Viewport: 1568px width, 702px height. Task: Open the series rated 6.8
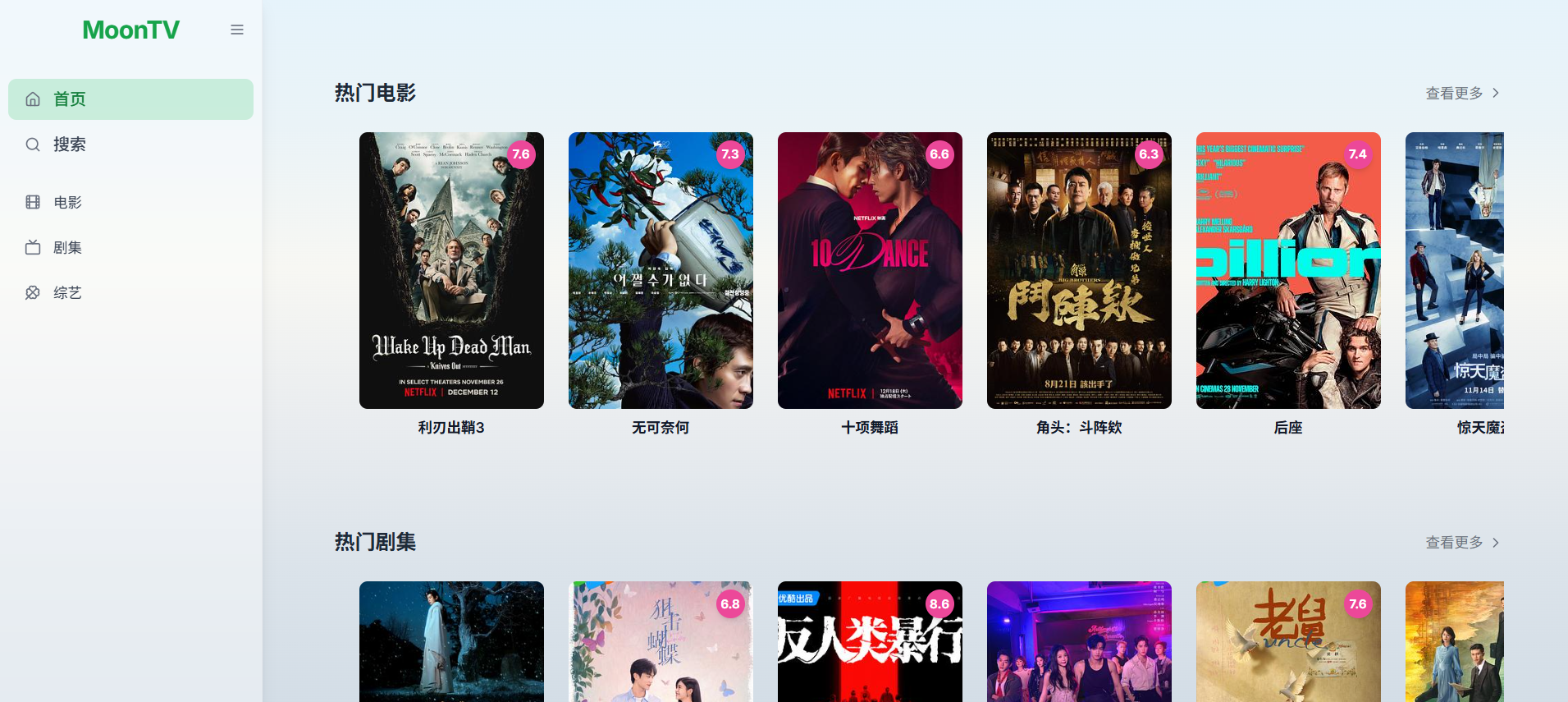pos(661,645)
